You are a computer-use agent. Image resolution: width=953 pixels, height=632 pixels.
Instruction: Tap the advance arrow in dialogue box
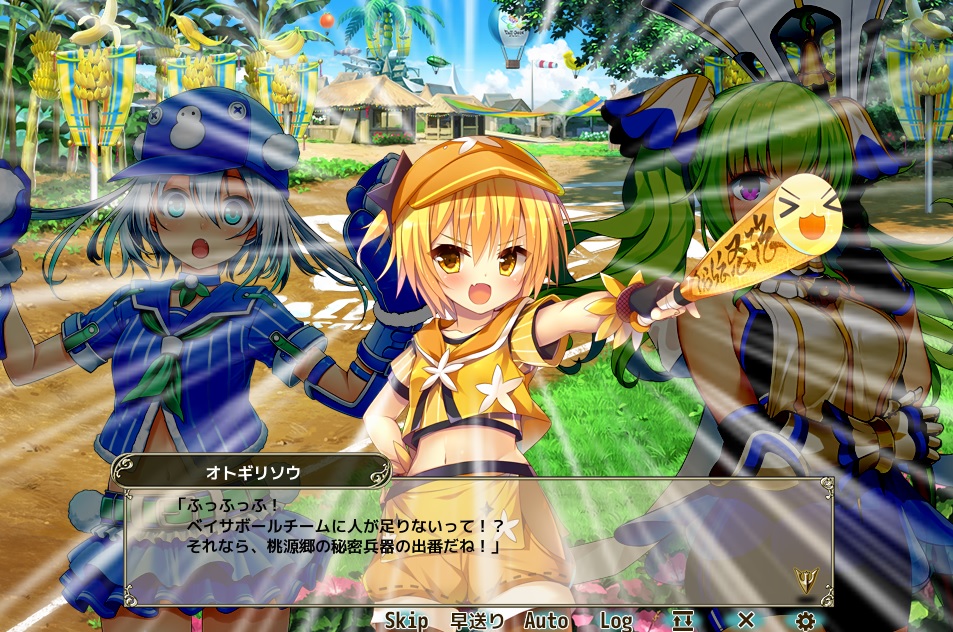(x=807, y=580)
